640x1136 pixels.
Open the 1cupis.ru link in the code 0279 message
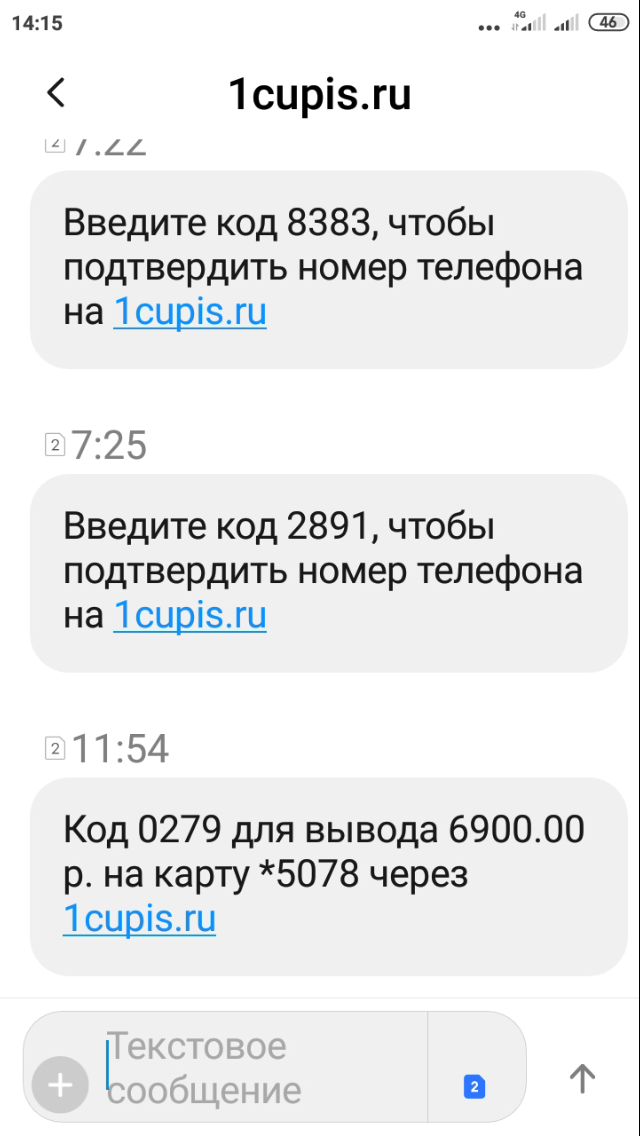pos(139,918)
